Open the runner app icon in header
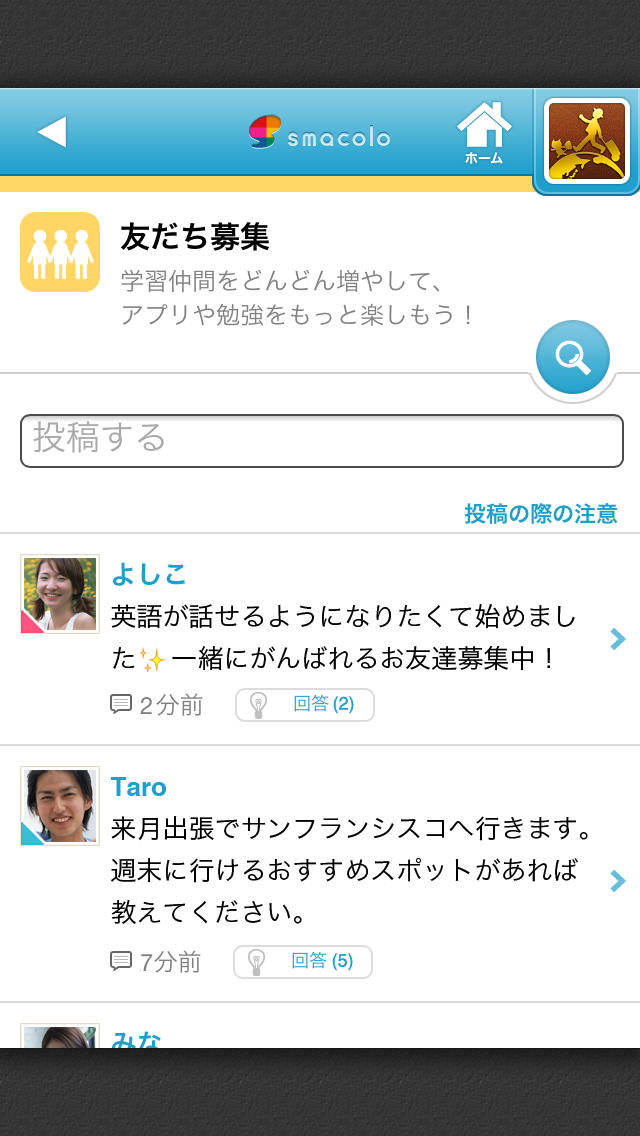 point(586,140)
